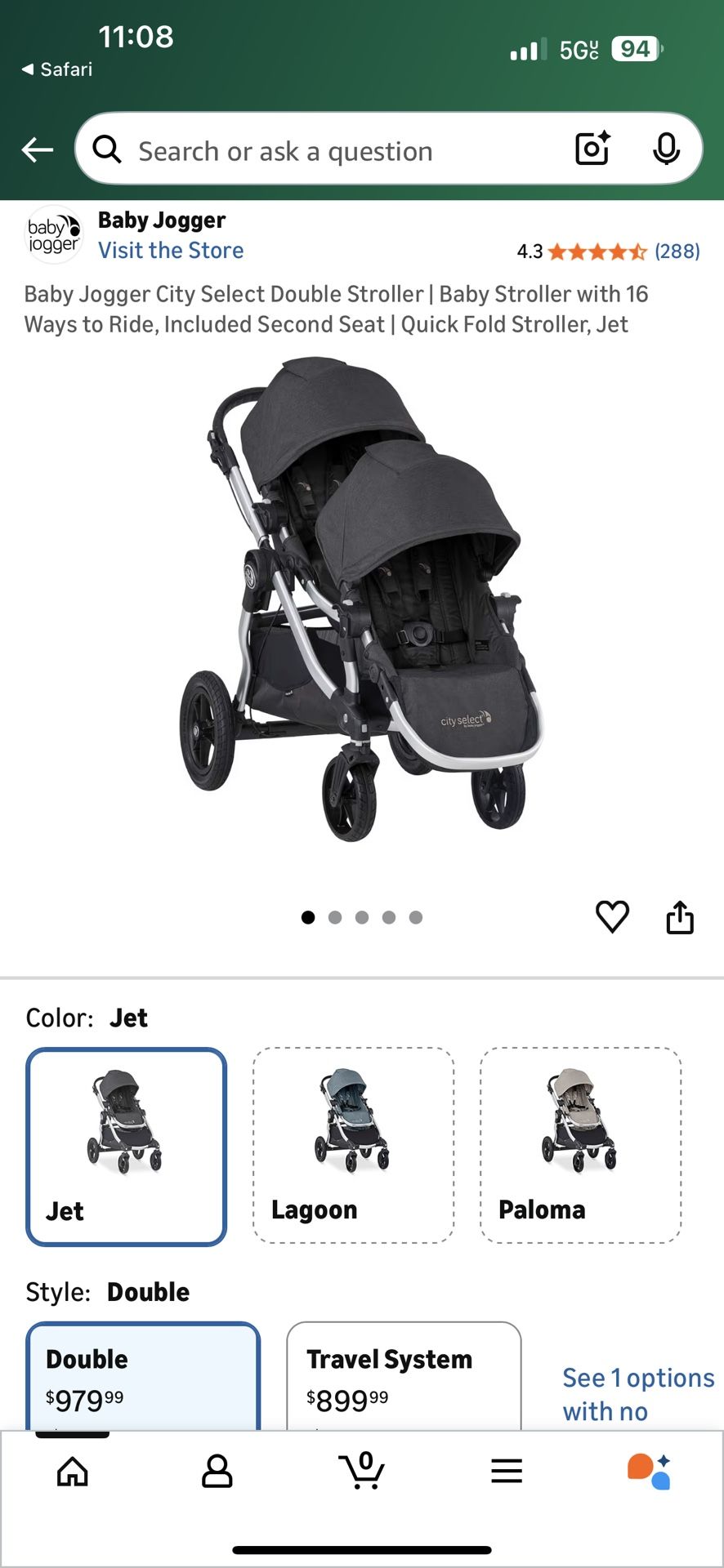Select the Jet color option
The image size is (724, 1568).
[x=127, y=1147]
